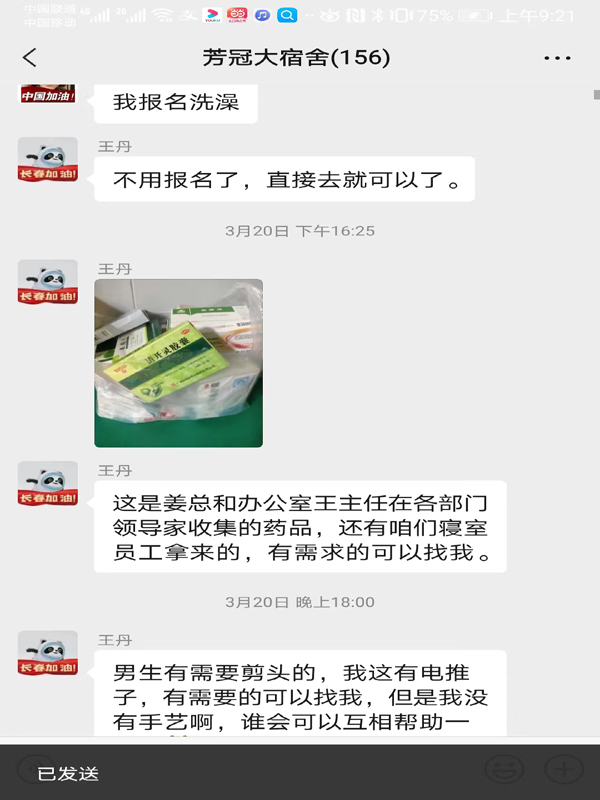Open the plus attachment menu
600x800 pixels.
coord(563,768)
